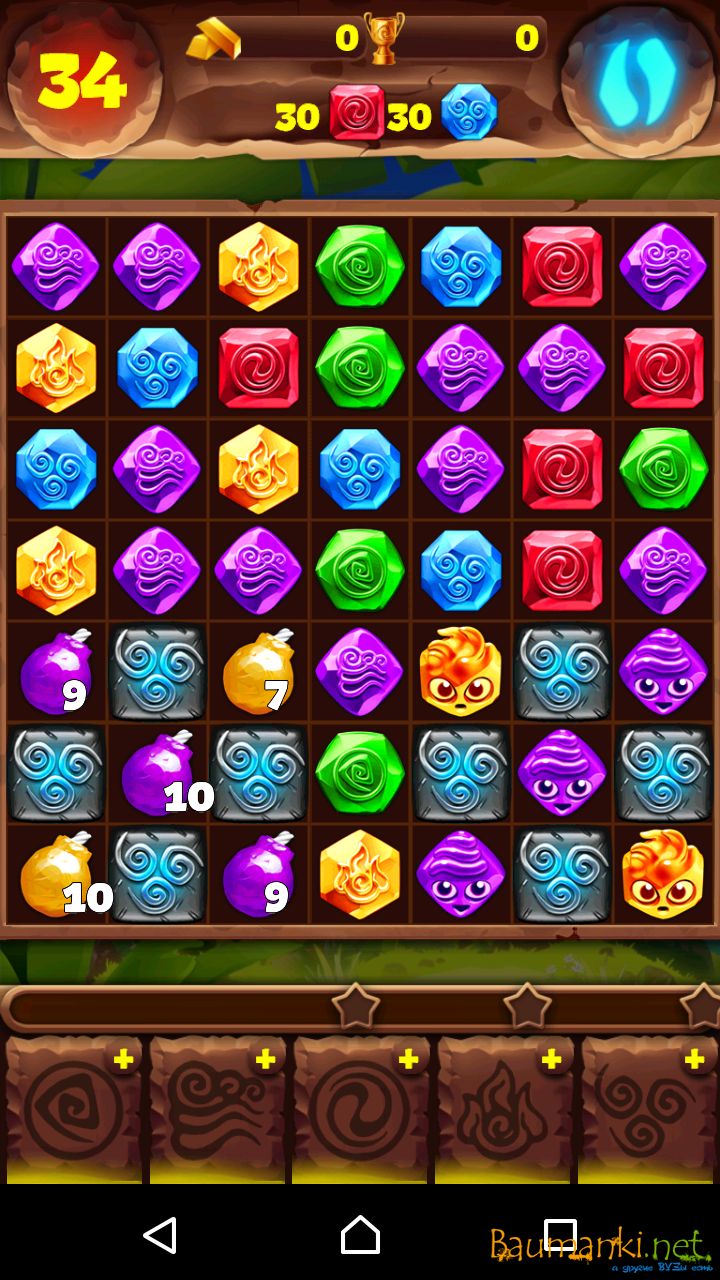This screenshot has height=1280, width=720.
Task: Go to the home screen
Action: [360, 1236]
